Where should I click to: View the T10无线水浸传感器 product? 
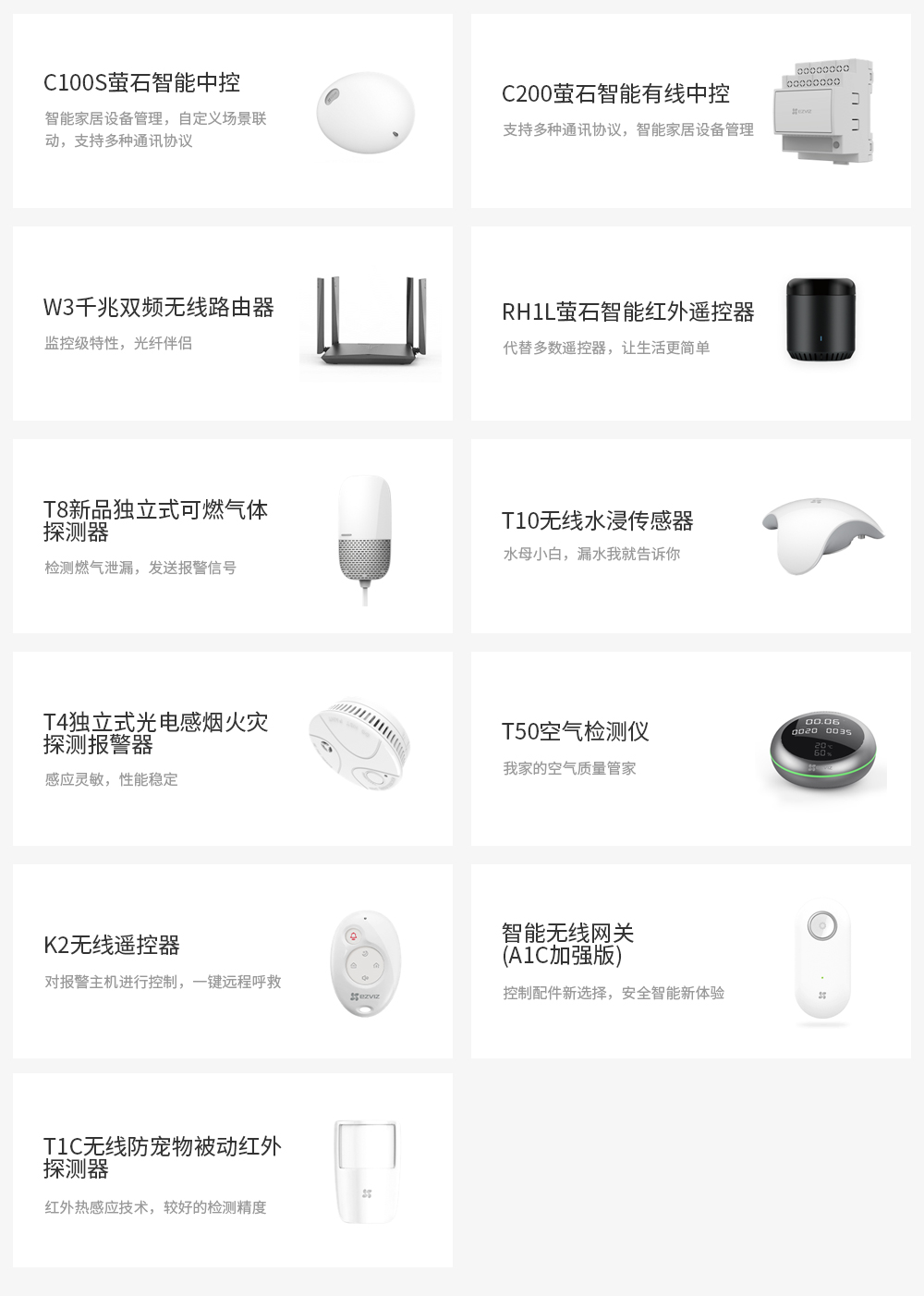[690, 536]
